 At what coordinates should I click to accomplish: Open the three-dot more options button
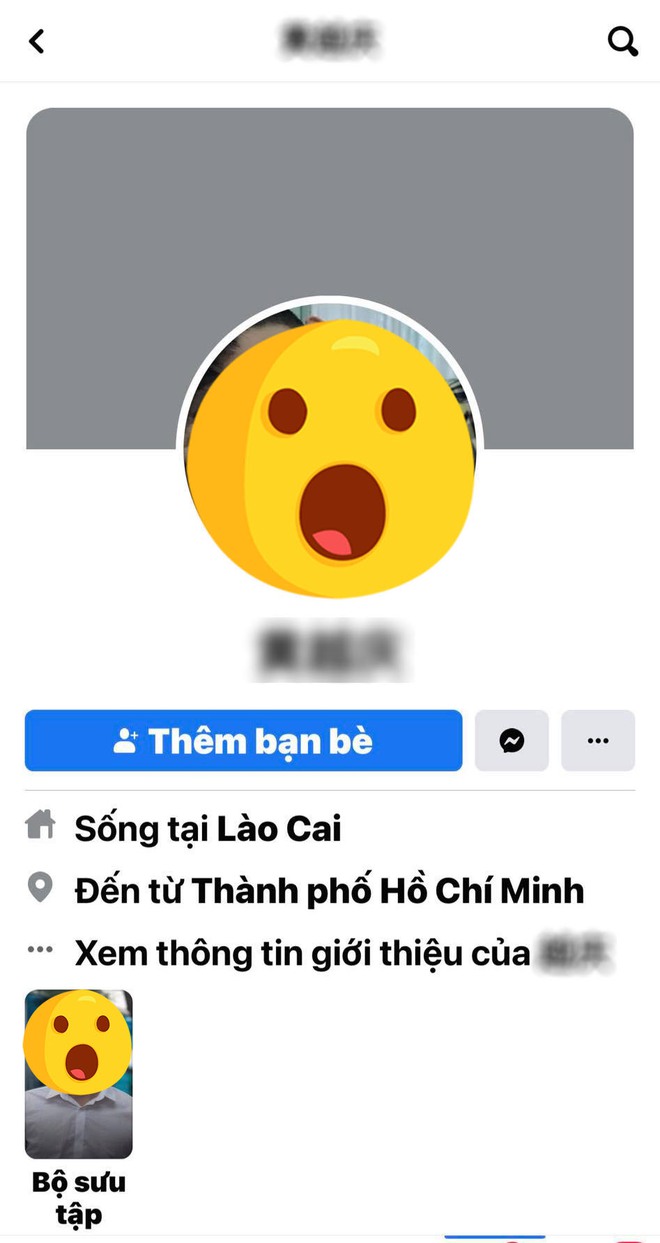point(598,741)
